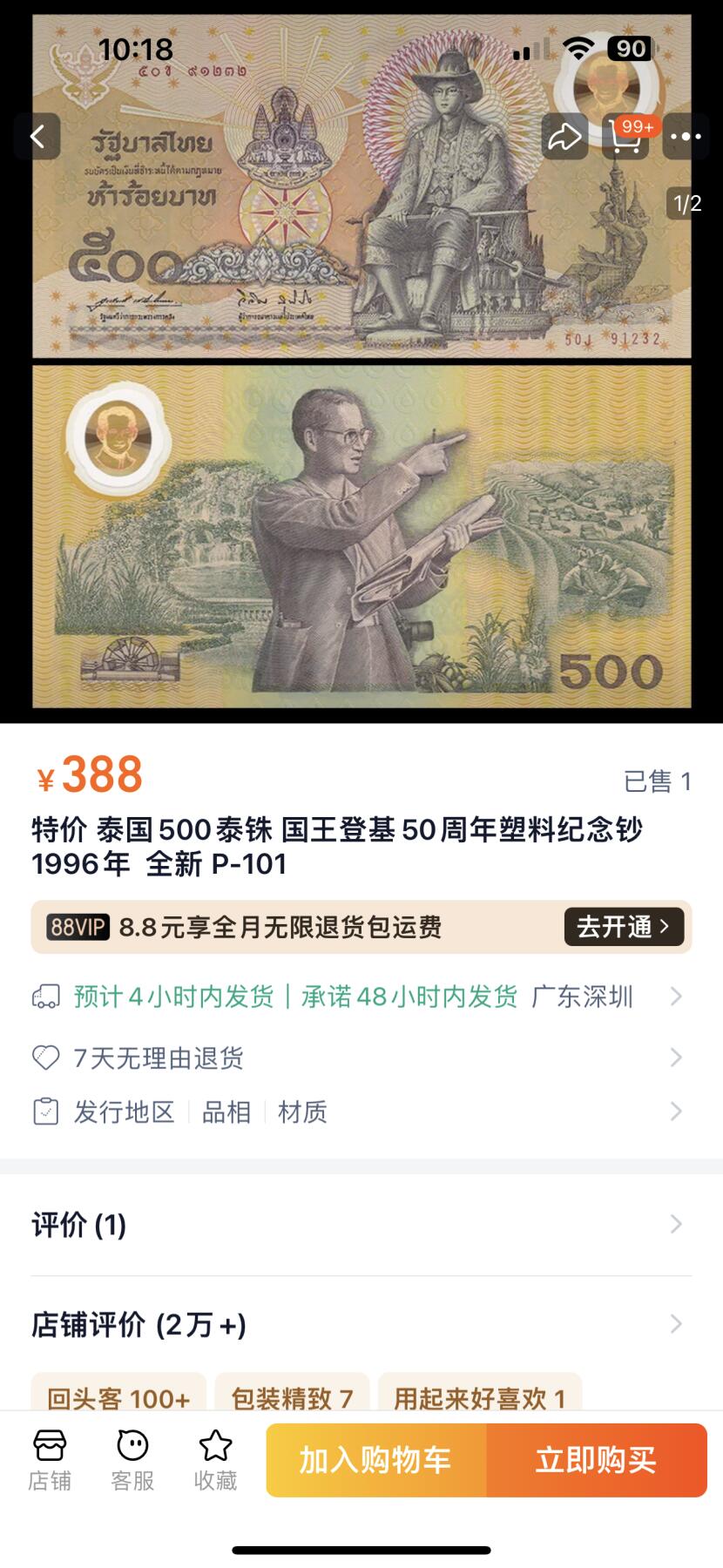Go back to the previous page
The width and height of the screenshot is (723, 1568).
pos(37,136)
